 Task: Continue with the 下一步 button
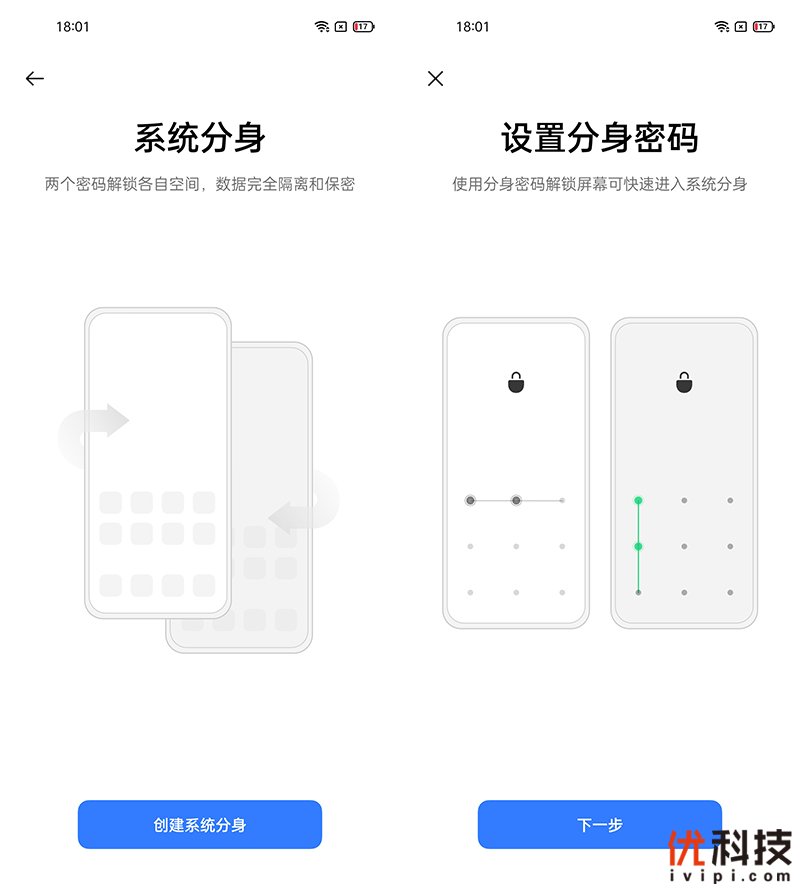coord(599,824)
